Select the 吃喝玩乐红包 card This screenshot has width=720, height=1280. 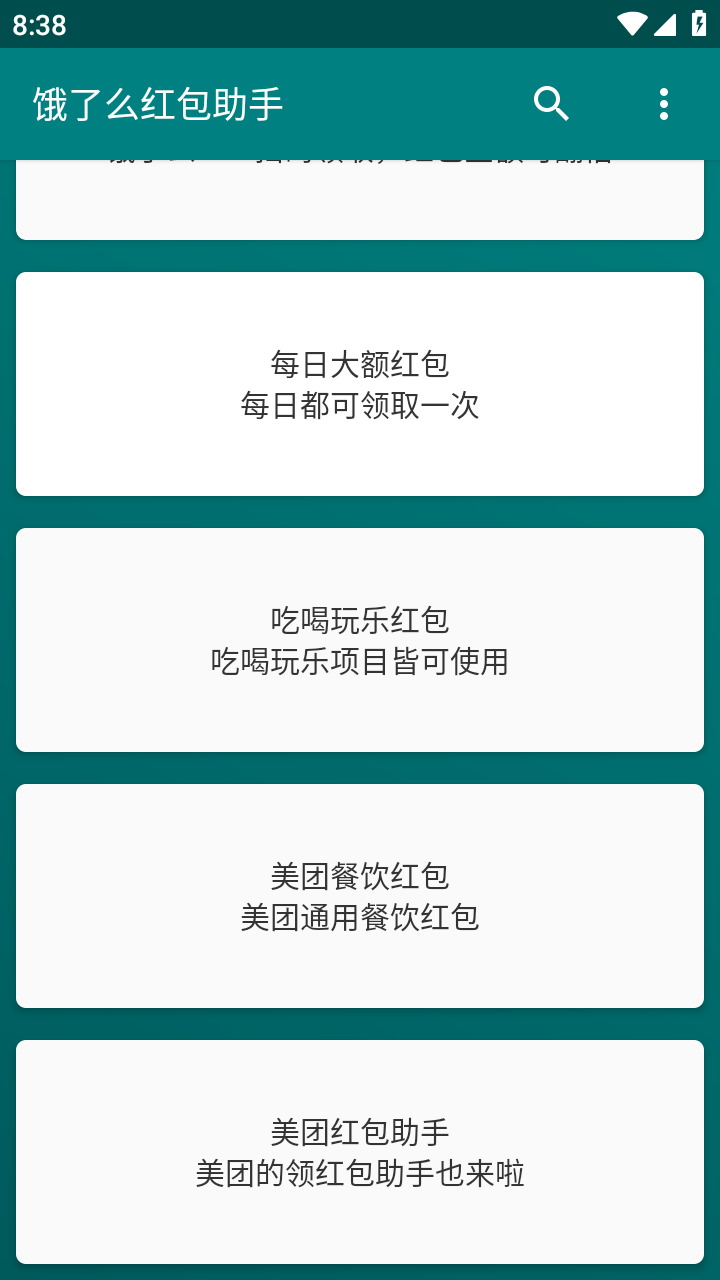(x=360, y=640)
